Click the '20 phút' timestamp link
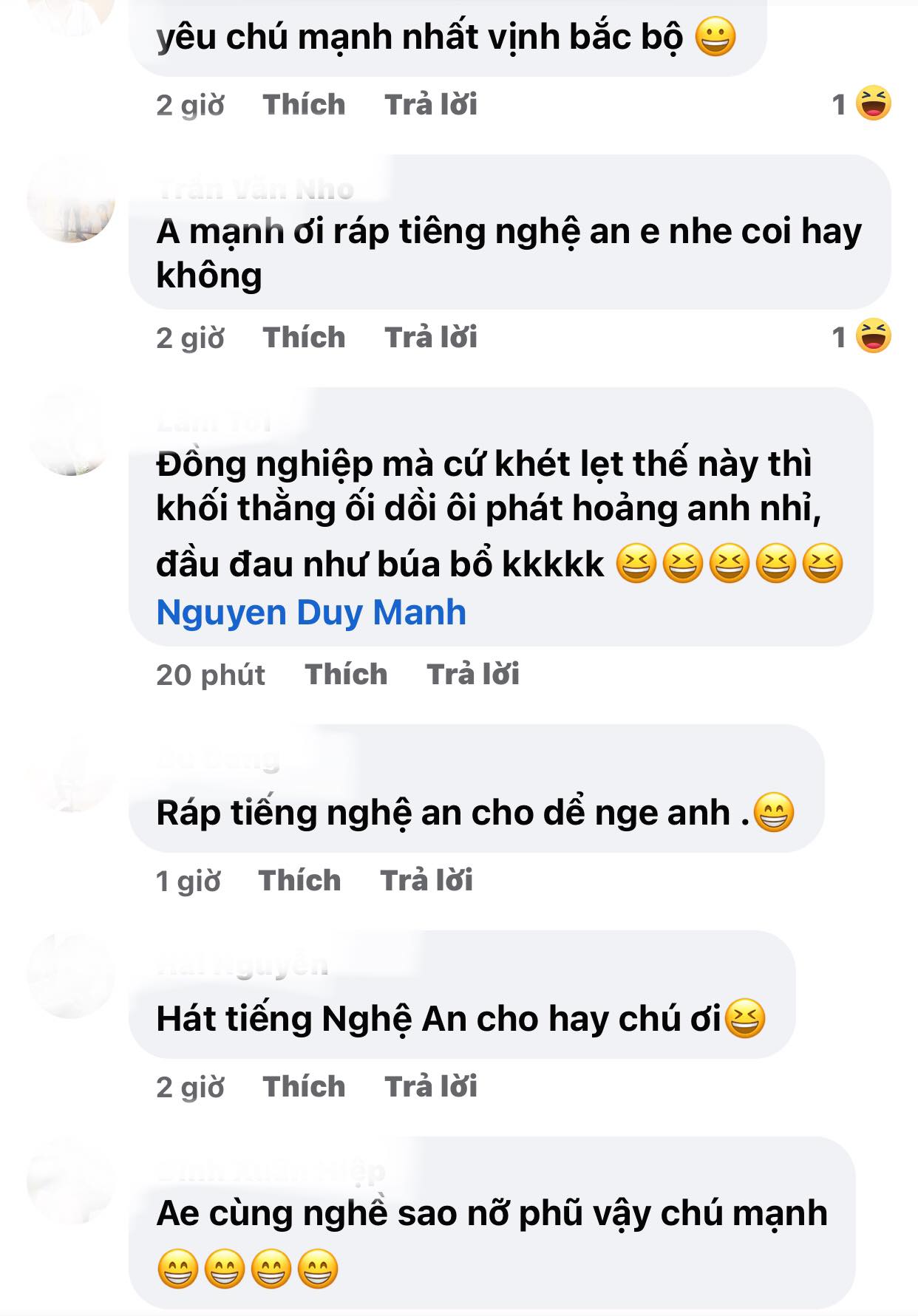The image size is (918, 1316). click(x=211, y=674)
